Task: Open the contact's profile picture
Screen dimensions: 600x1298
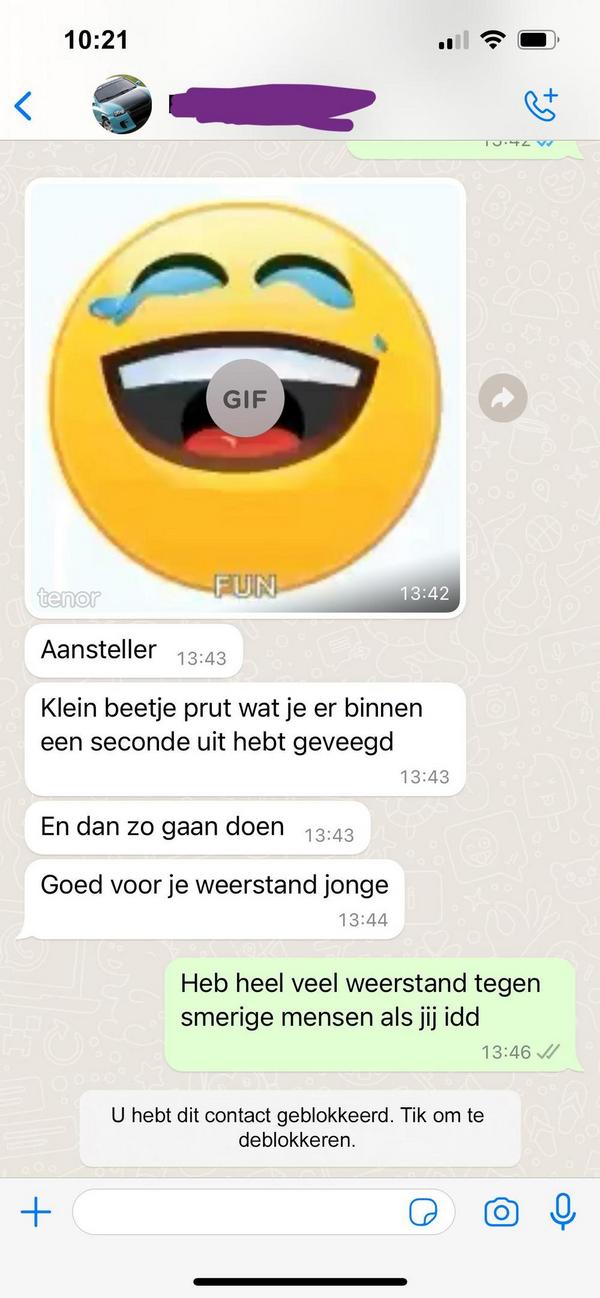Action: 122,104
